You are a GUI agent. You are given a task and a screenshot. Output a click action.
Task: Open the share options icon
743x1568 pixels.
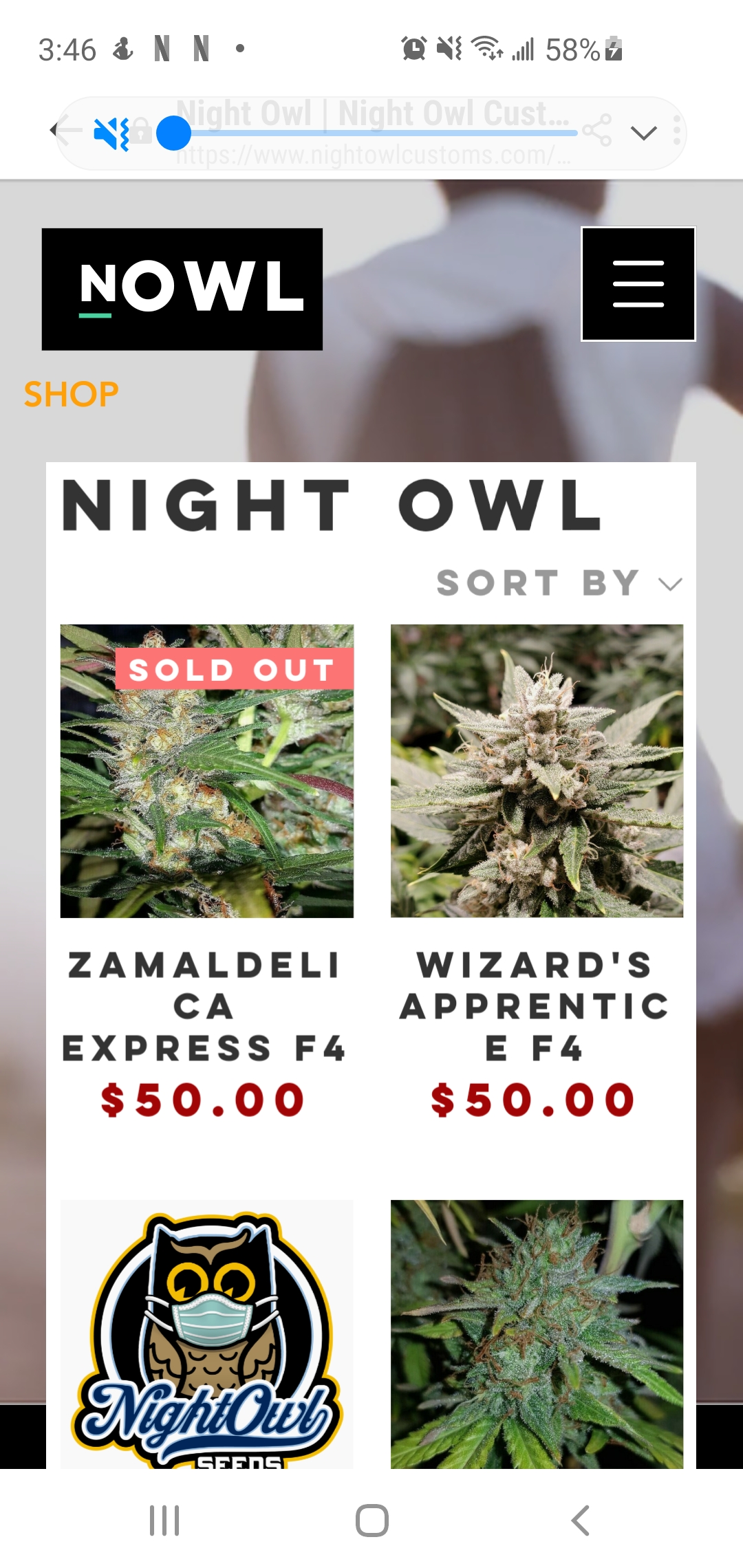(x=598, y=131)
